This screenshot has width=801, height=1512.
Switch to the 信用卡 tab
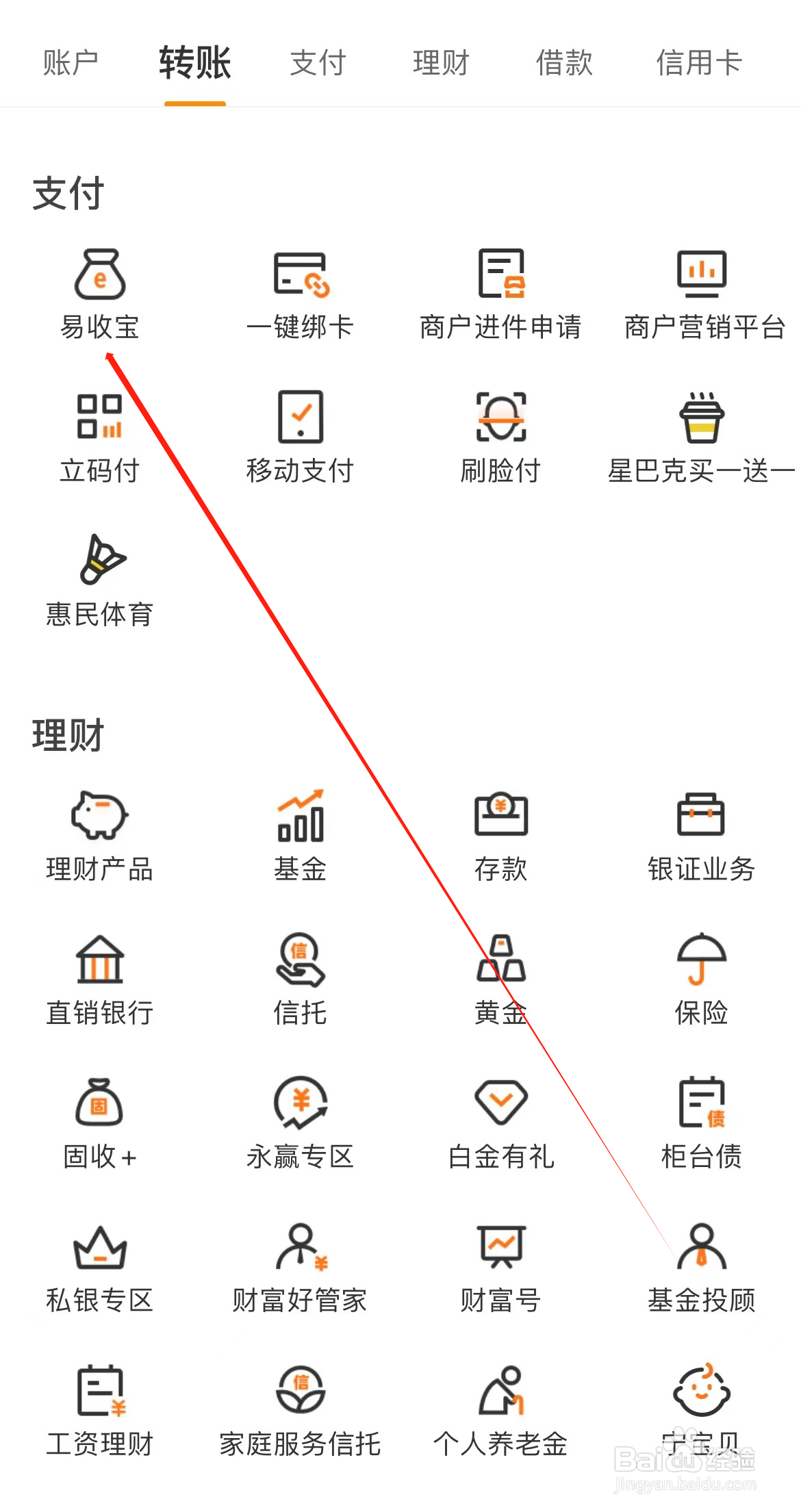pos(698,63)
